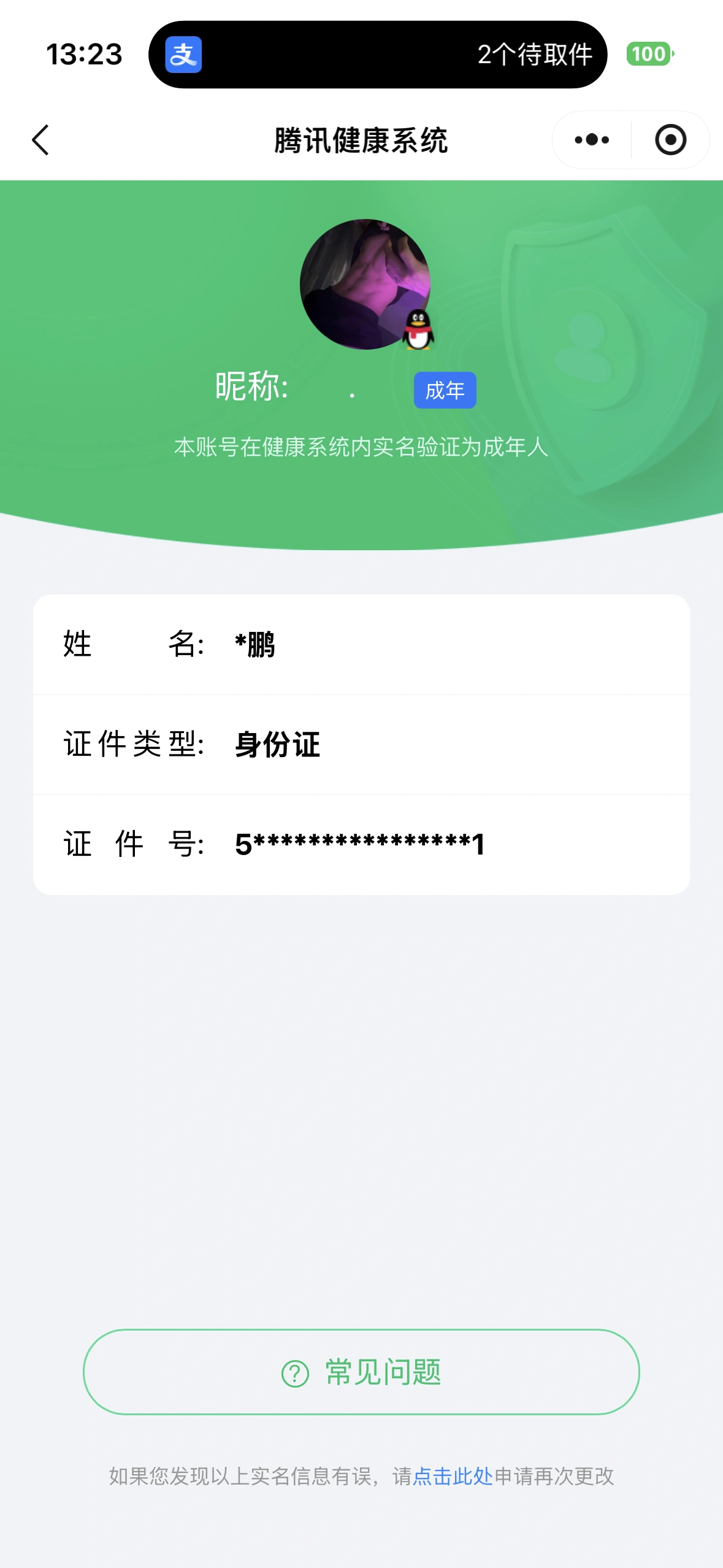The image size is (723, 1568).
Task: Expand the 证件类型 document type row
Action: pyautogui.click(x=361, y=744)
